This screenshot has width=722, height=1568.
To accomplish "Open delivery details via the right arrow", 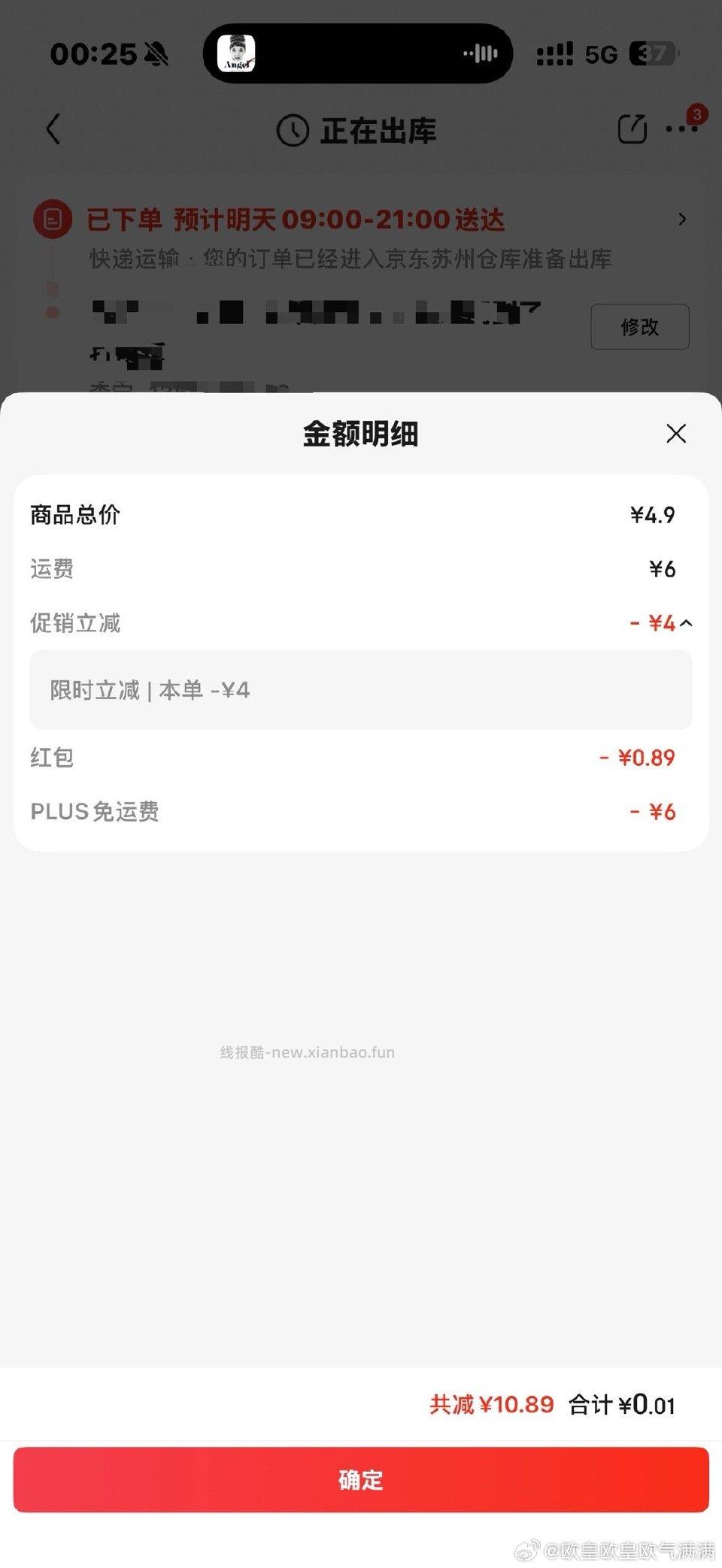I will pos(682,219).
